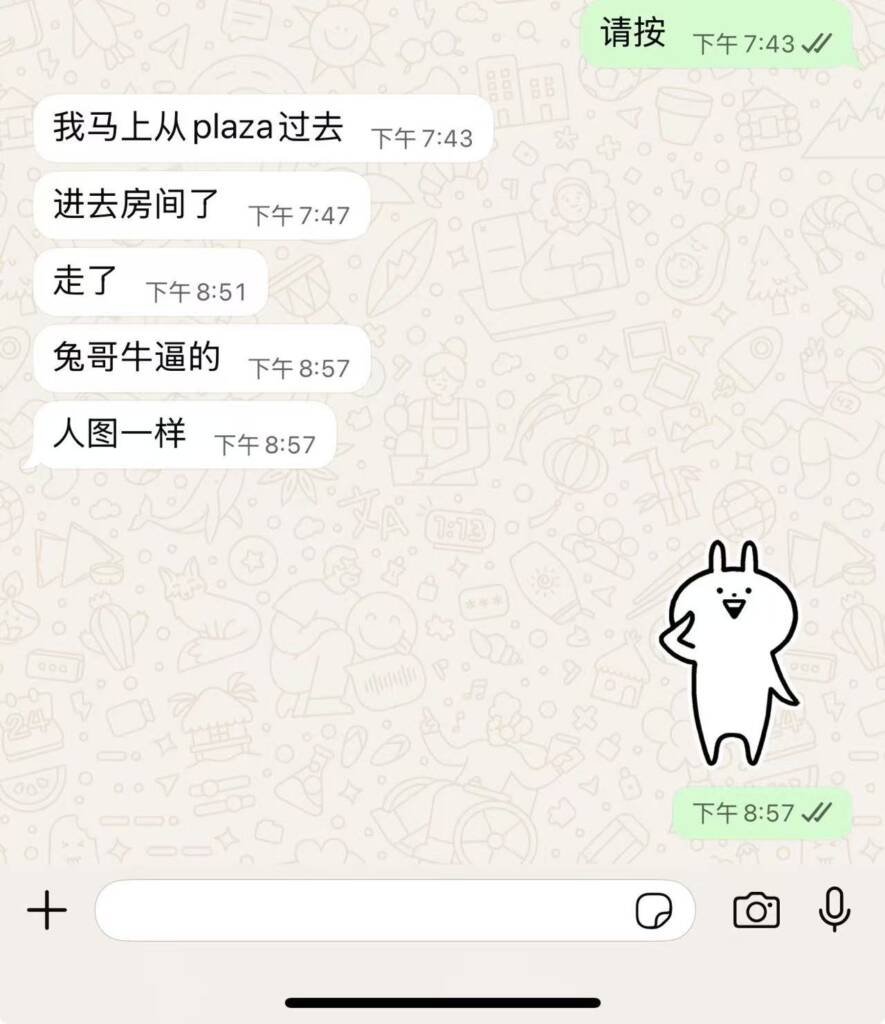This screenshot has height=1024, width=885.
Task: Tap the message input field
Action: click(360, 911)
